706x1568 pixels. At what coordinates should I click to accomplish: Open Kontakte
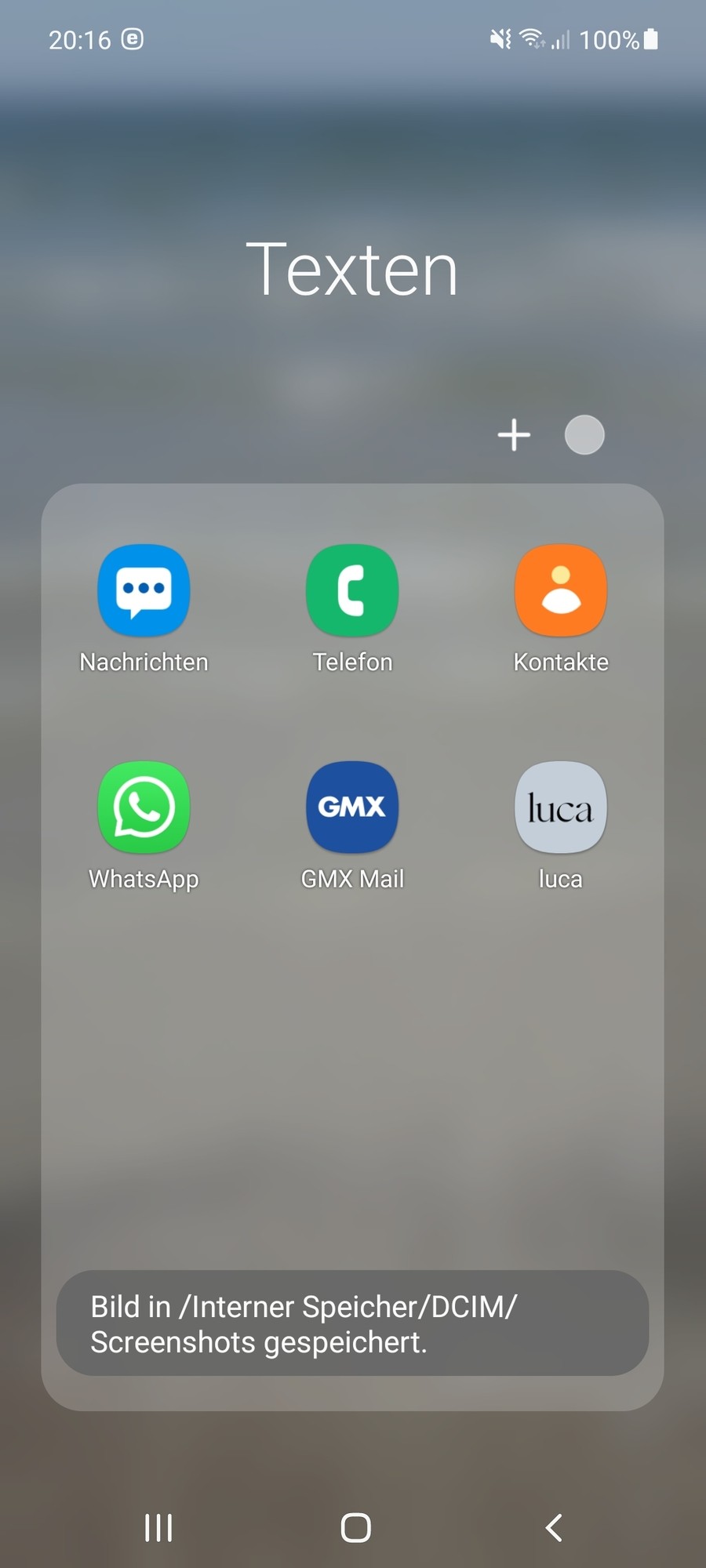coord(560,590)
